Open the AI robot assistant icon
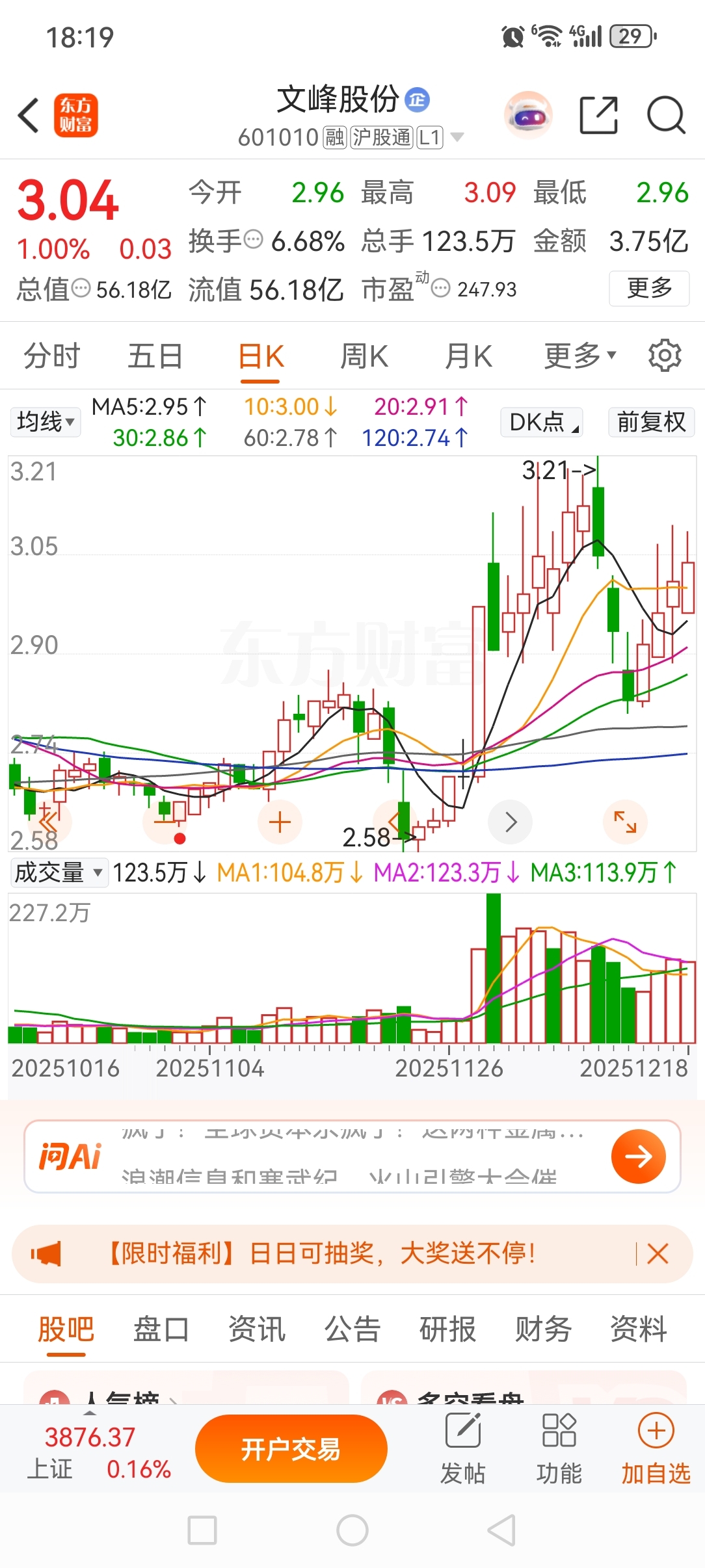This screenshot has width=705, height=1568. pyautogui.click(x=528, y=116)
